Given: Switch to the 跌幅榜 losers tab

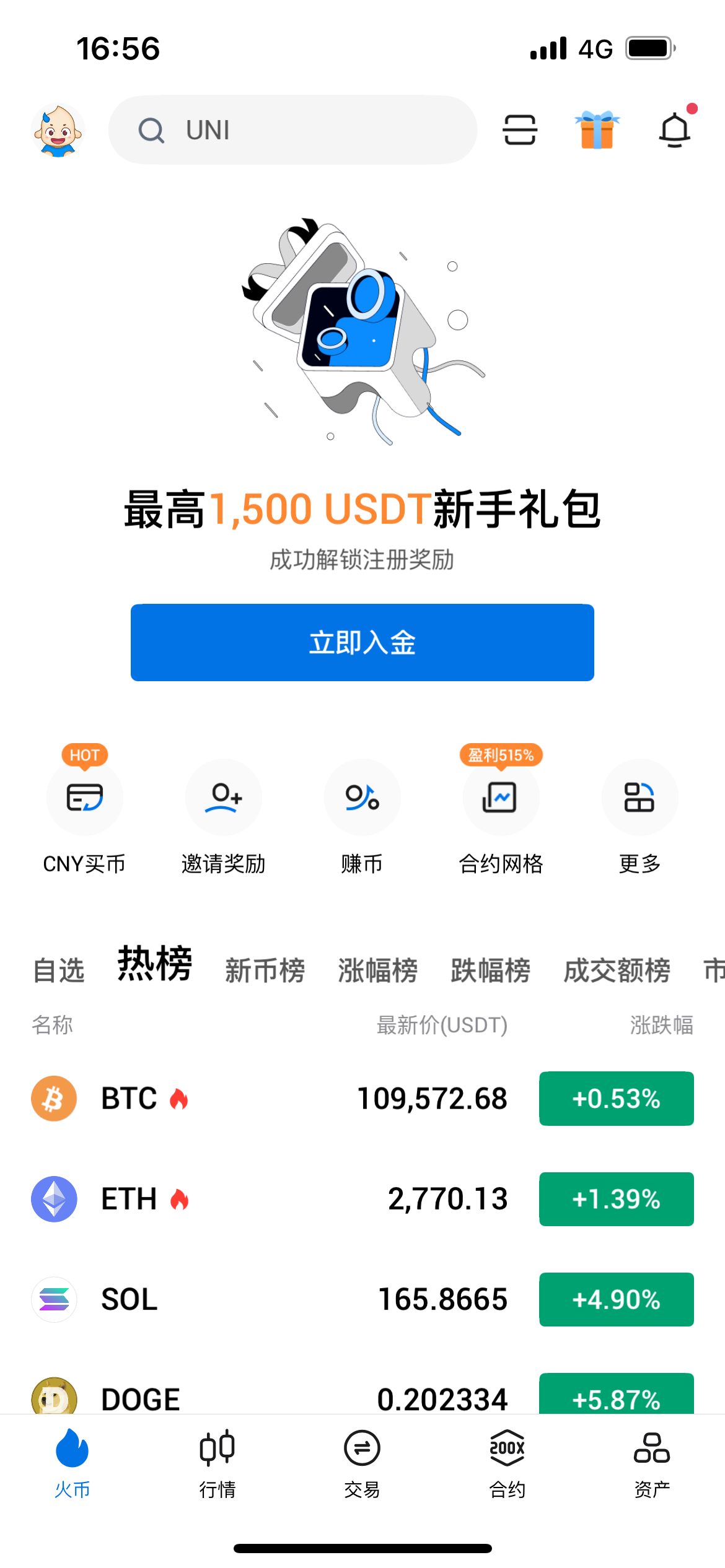Looking at the screenshot, I should tap(490, 970).
